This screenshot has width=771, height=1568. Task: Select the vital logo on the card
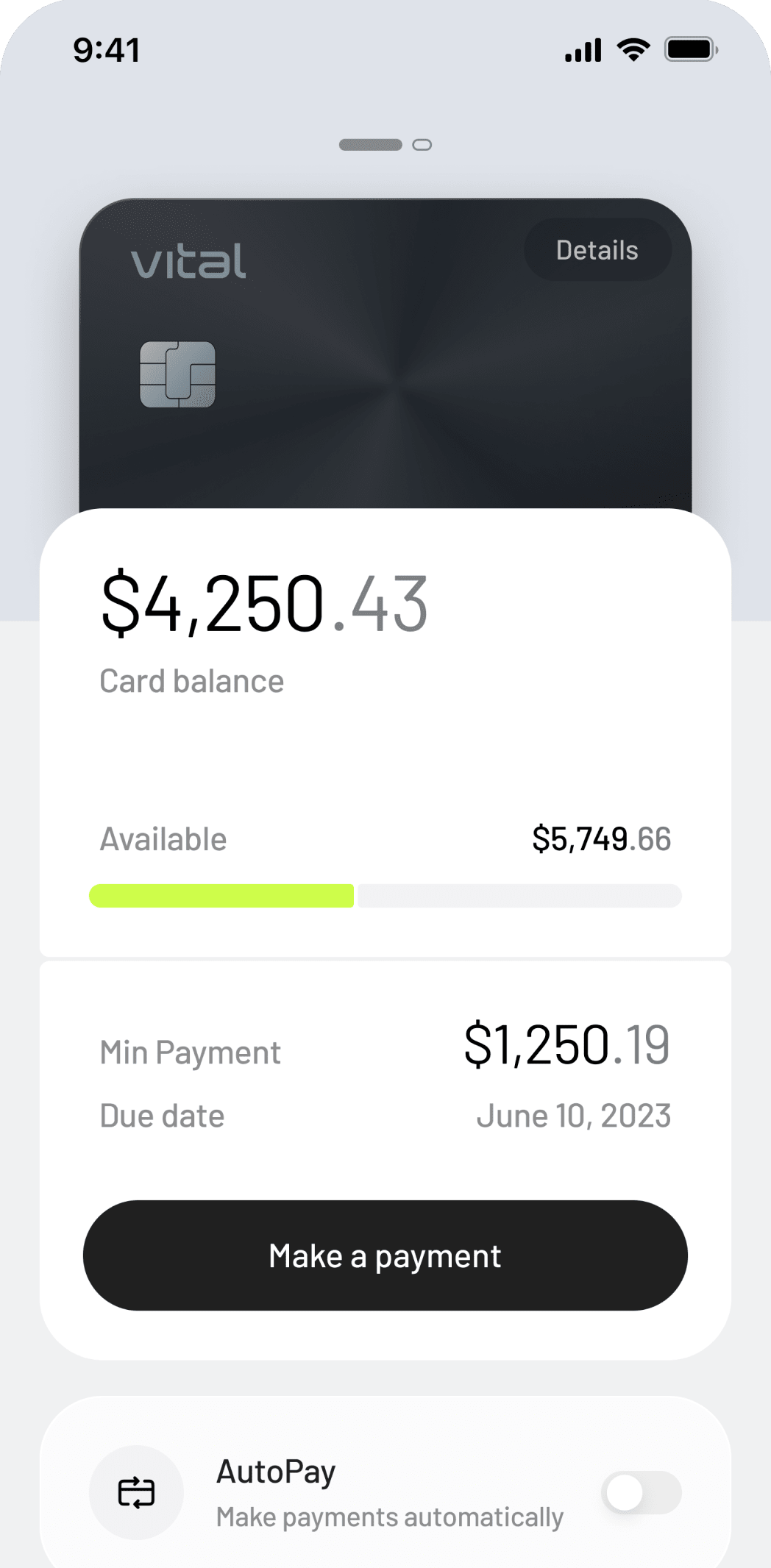click(185, 263)
